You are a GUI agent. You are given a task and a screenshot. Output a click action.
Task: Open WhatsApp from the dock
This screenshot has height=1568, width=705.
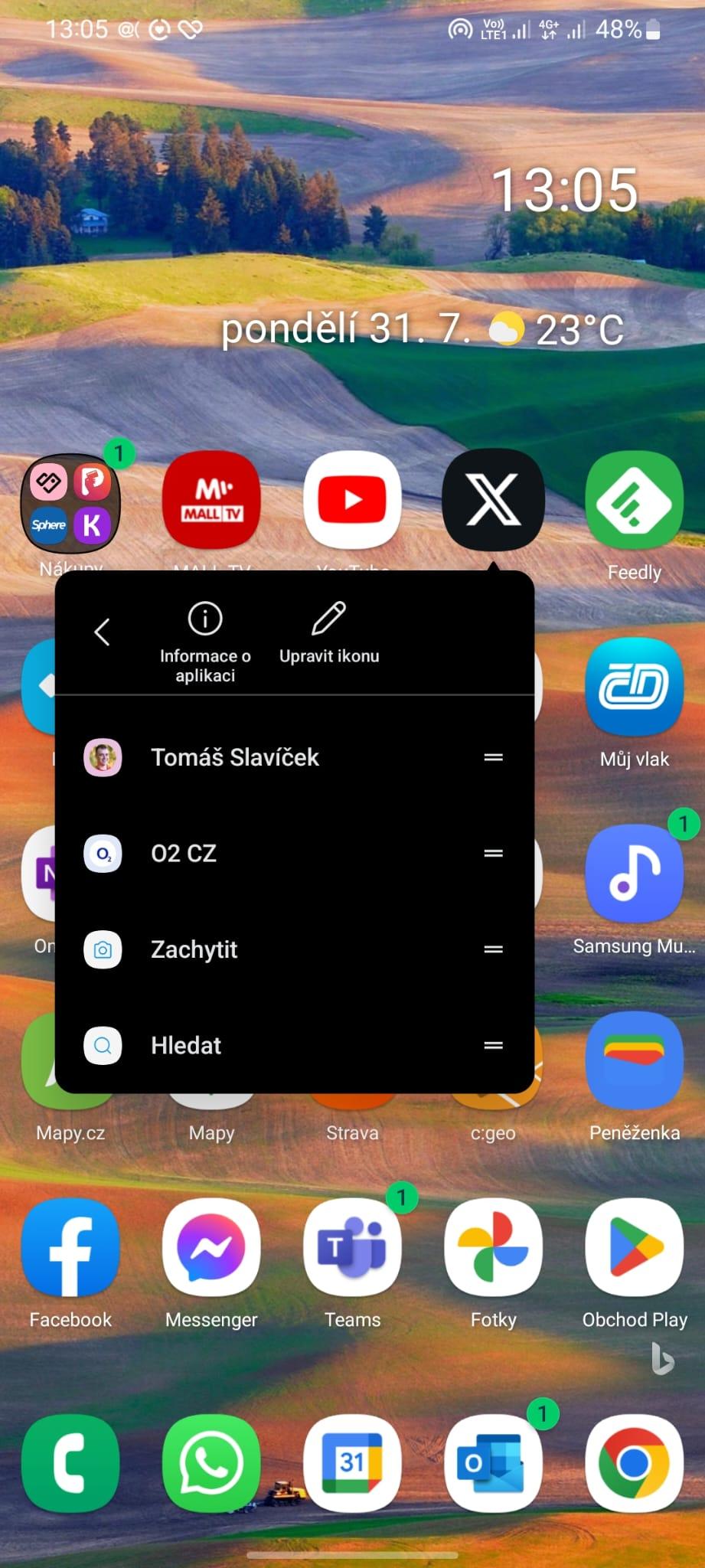point(211,1463)
